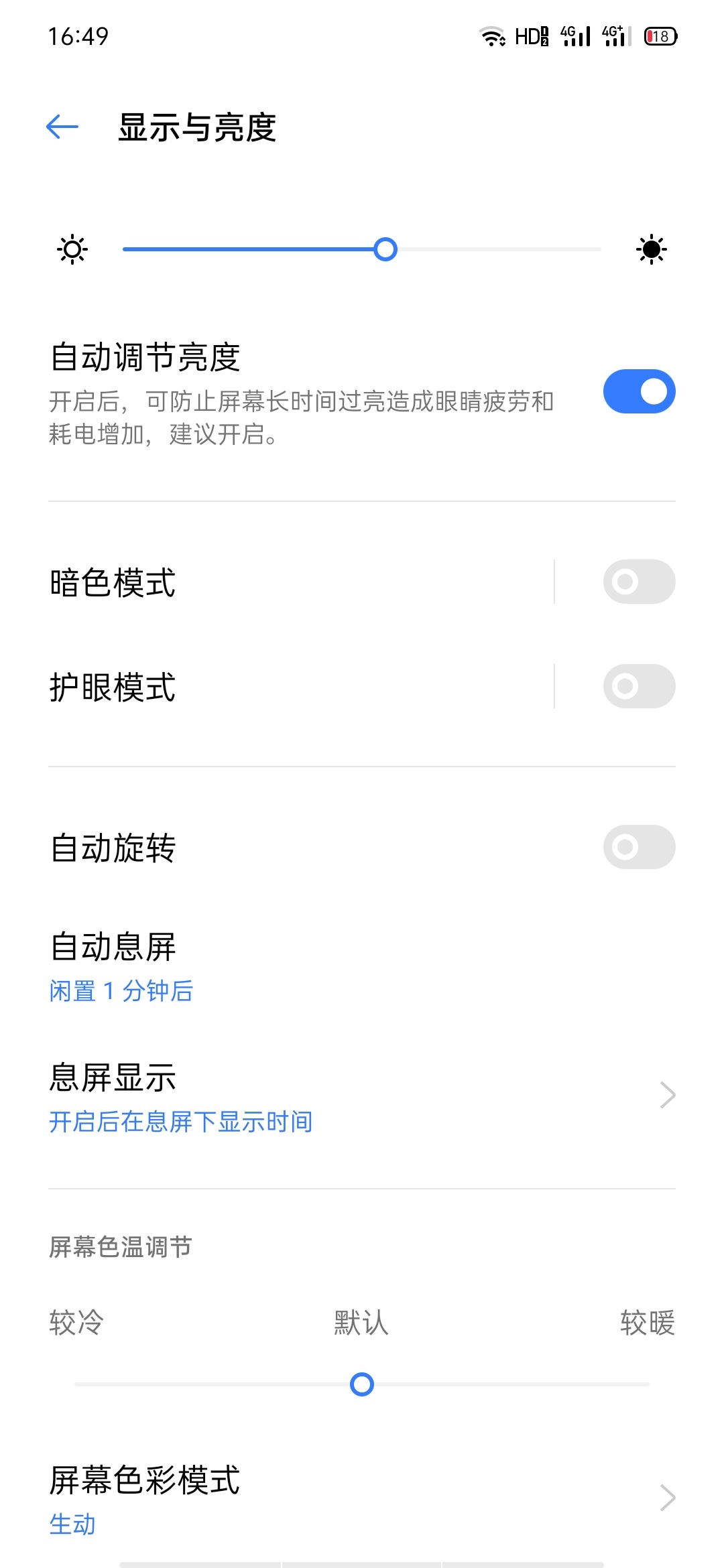Enable 暗色模式 switch
This screenshot has height=1568, width=724.
638,582
